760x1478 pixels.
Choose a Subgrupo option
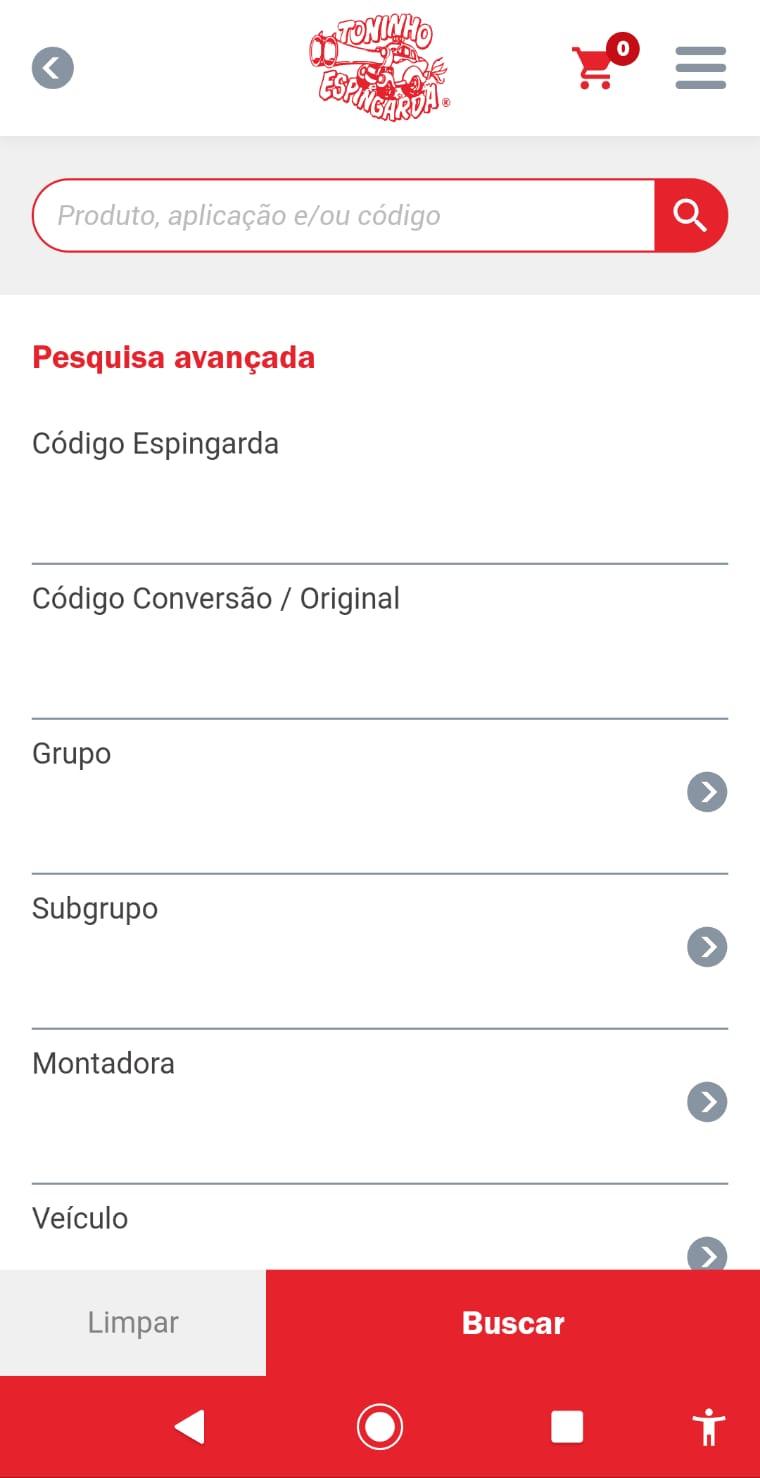380,951
